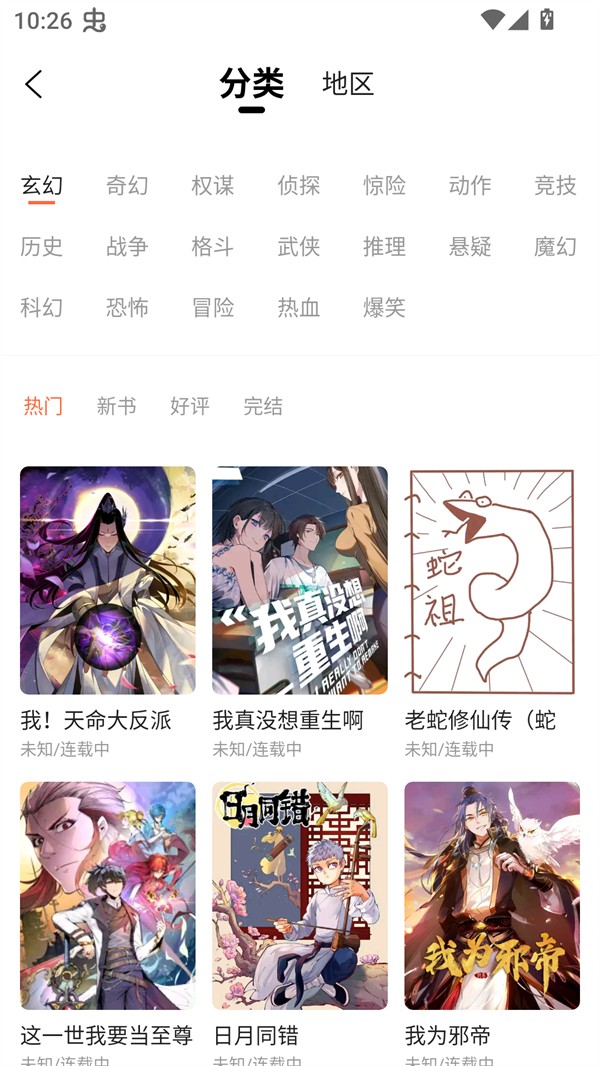View the comic 我为邪帝

click(492, 896)
